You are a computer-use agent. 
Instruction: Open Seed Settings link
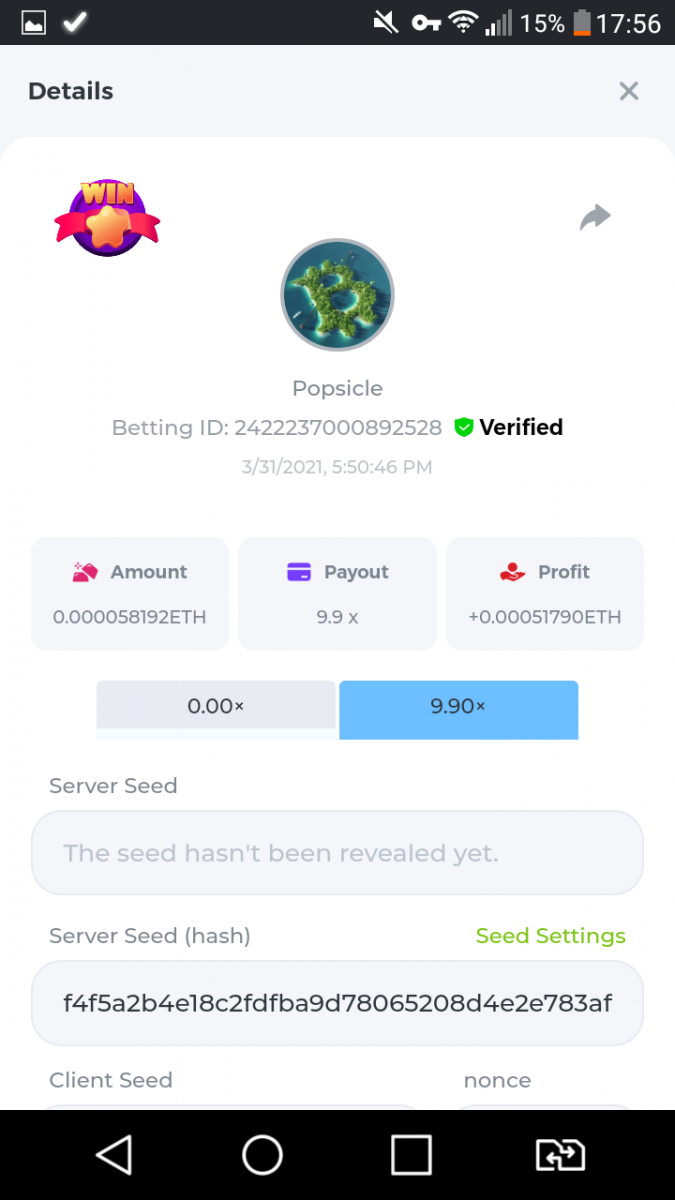(550, 936)
